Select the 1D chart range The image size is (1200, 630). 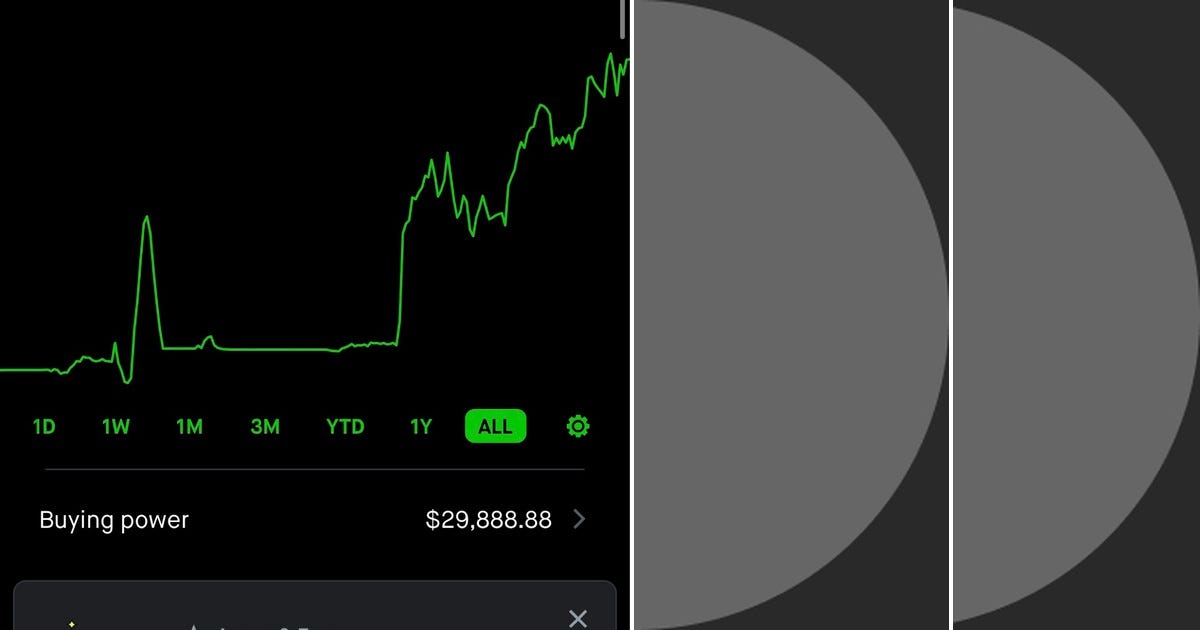point(44,427)
